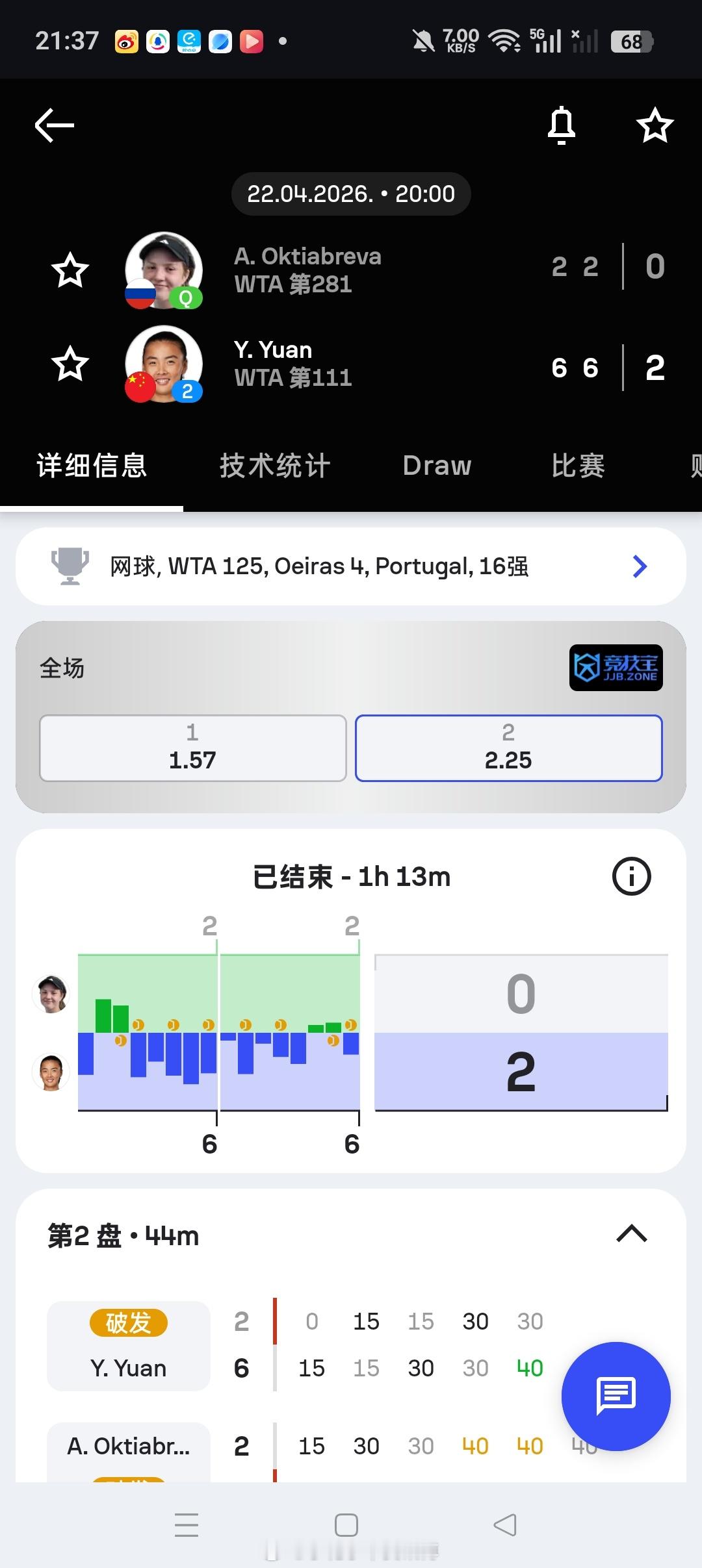Favorite the match with the top star icon
Image resolution: width=702 pixels, height=1568 pixels.
coord(654,125)
